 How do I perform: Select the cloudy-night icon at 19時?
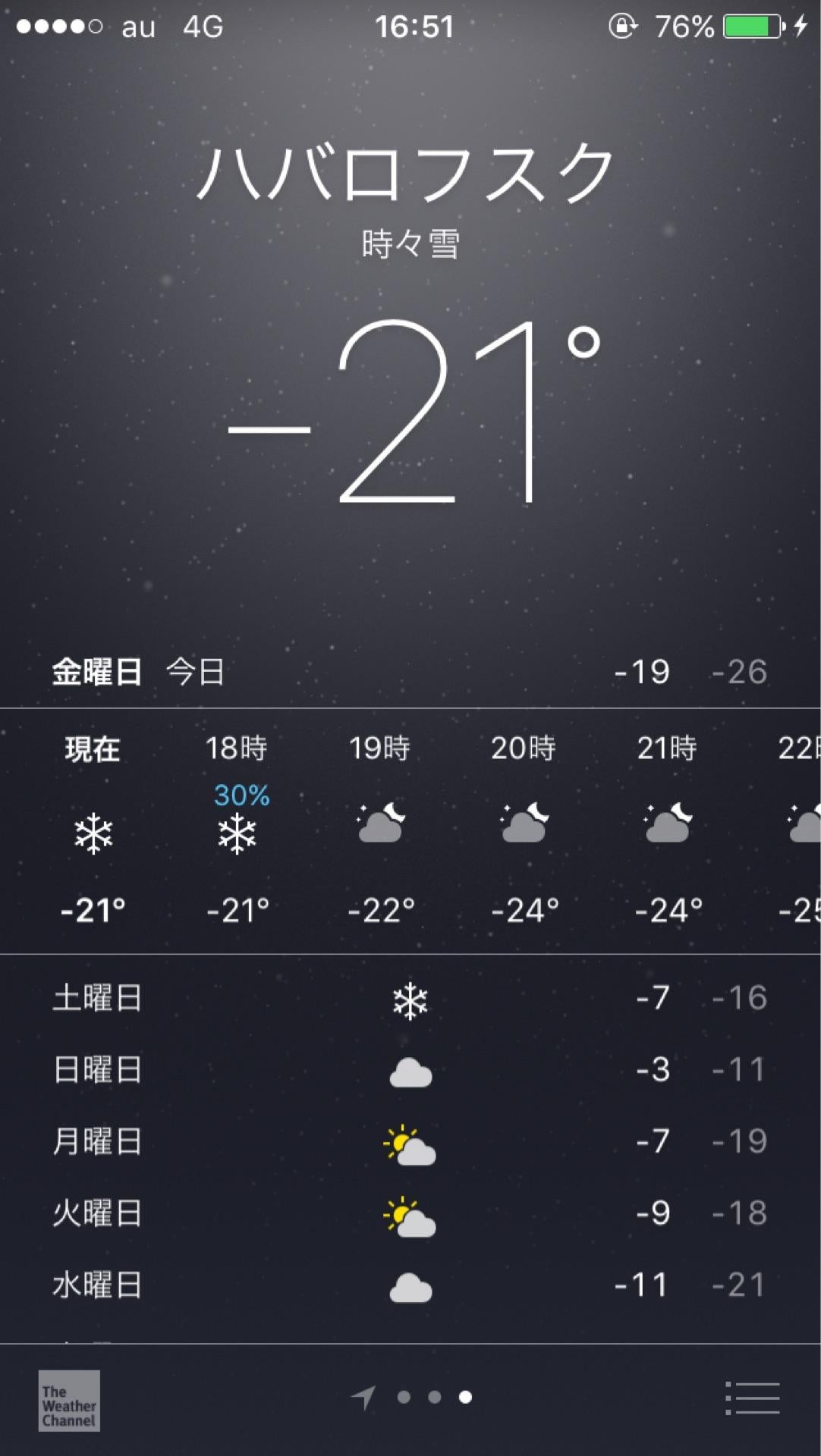(x=381, y=827)
